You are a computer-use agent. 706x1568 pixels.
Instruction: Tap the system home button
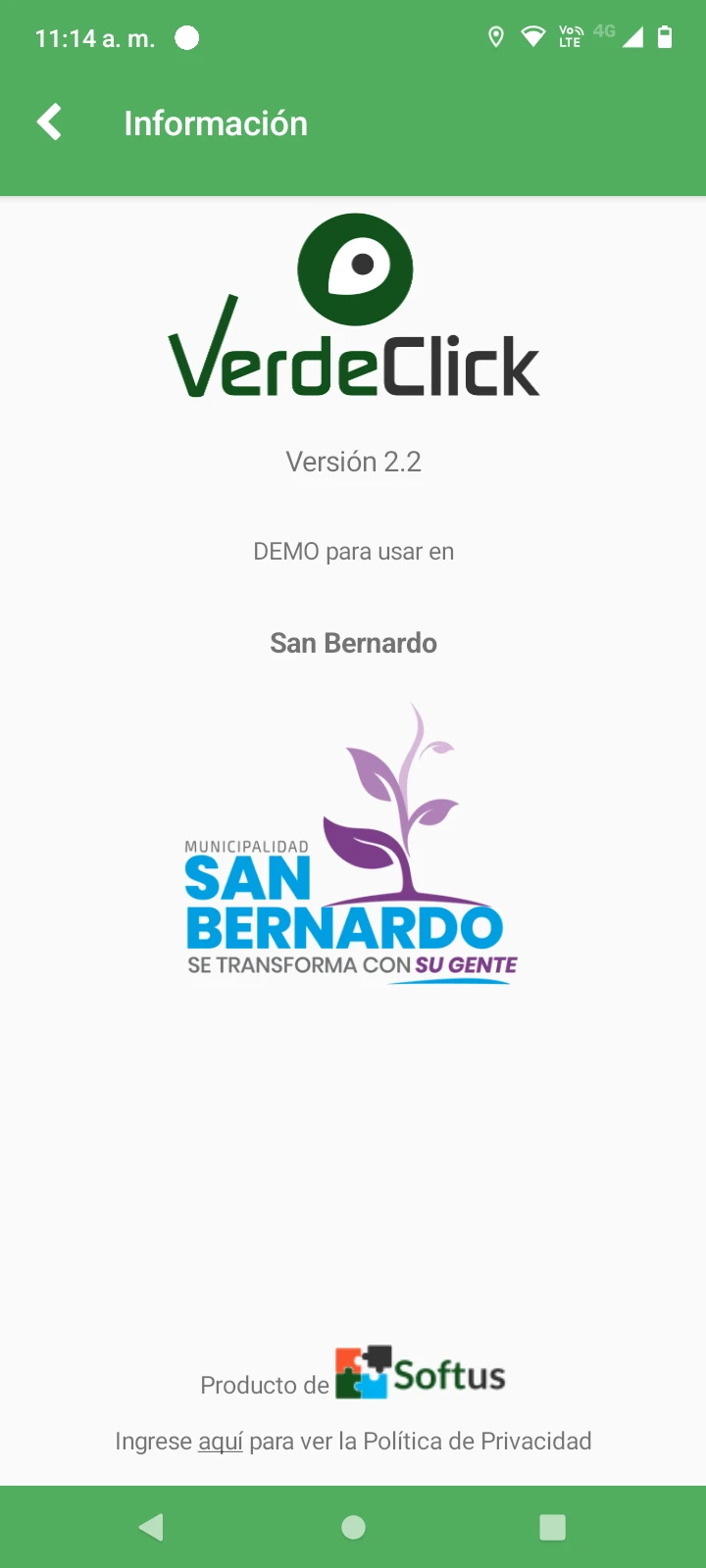coord(353,1527)
